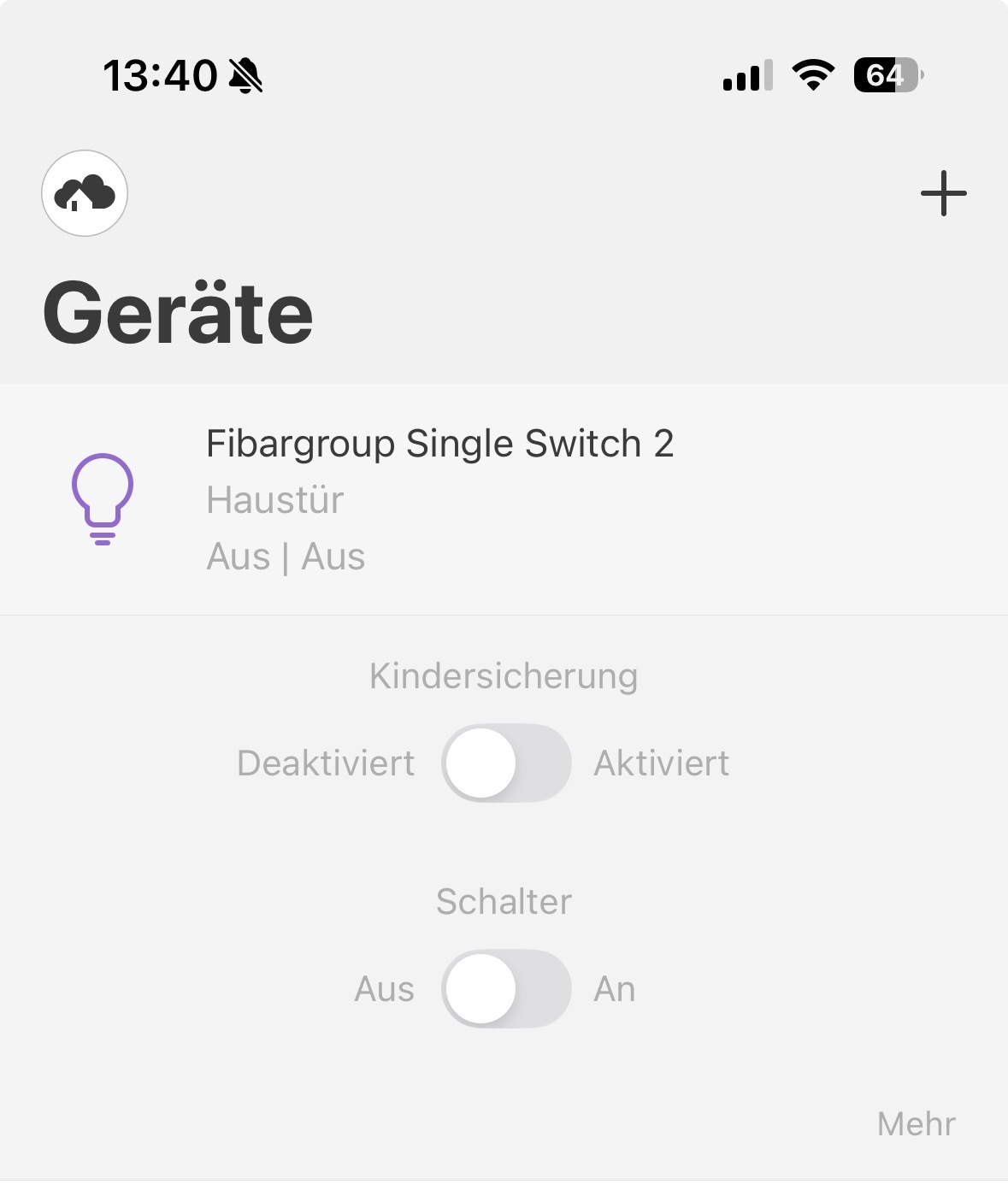
Task: Toggle the Kindersicherung switch
Action: (x=505, y=763)
